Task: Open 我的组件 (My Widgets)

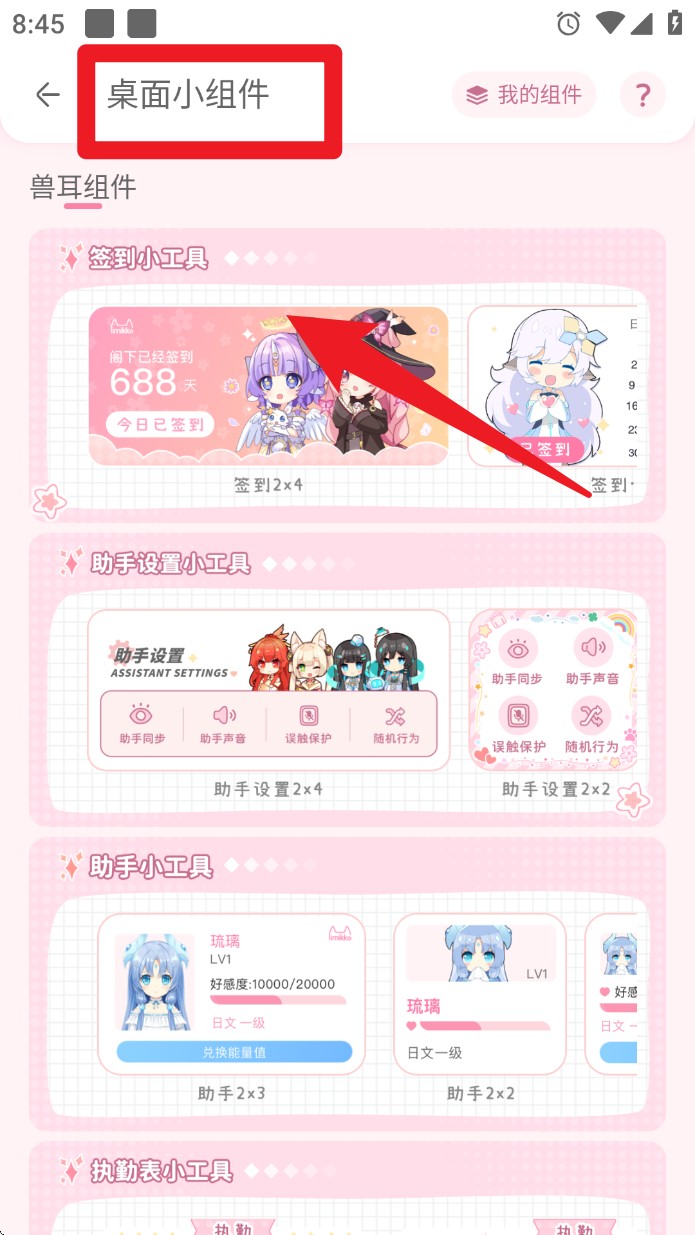Action: (524, 95)
